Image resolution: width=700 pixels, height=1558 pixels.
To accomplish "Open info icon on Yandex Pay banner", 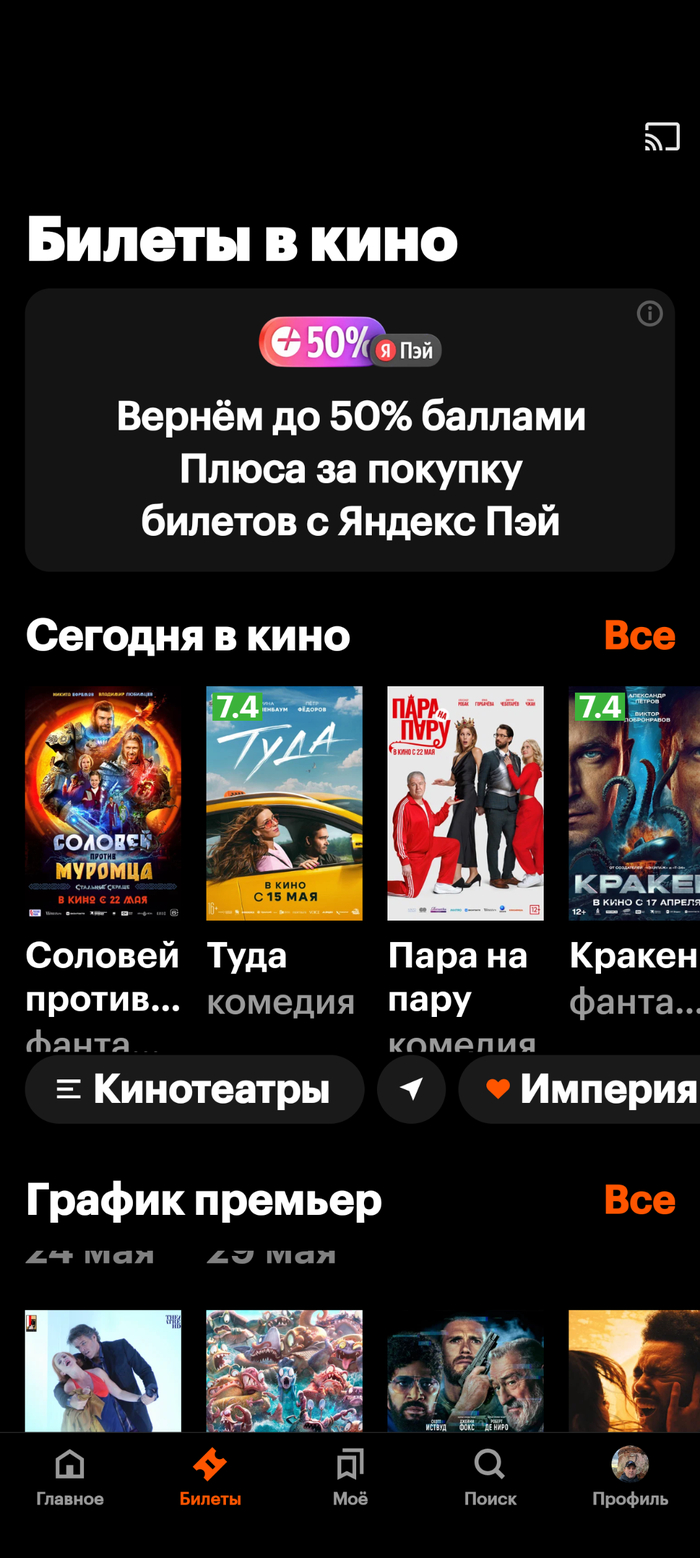I will (x=650, y=314).
